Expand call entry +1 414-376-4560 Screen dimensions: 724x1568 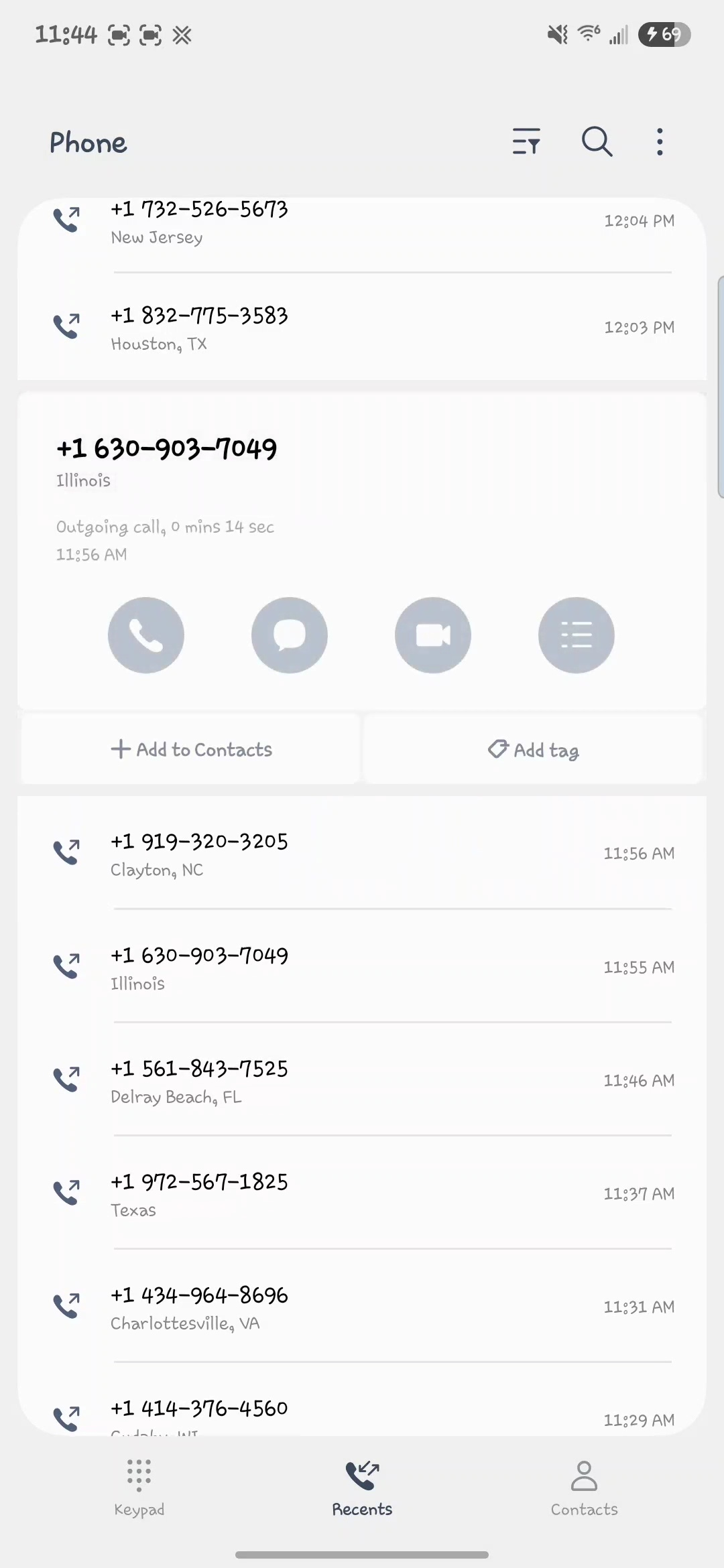(362, 1413)
